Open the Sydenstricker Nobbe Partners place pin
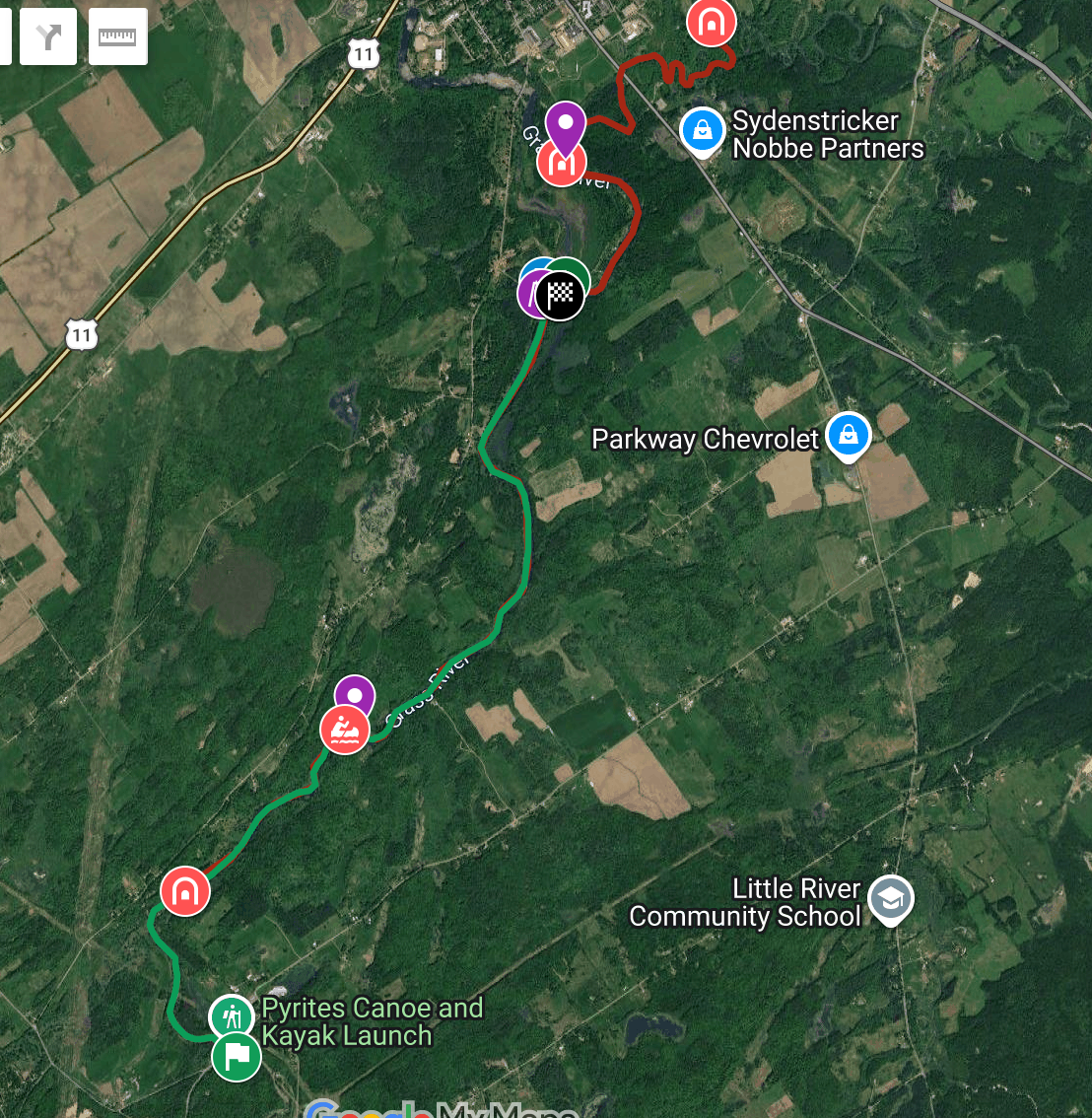This screenshot has height=1118, width=1092. click(703, 130)
